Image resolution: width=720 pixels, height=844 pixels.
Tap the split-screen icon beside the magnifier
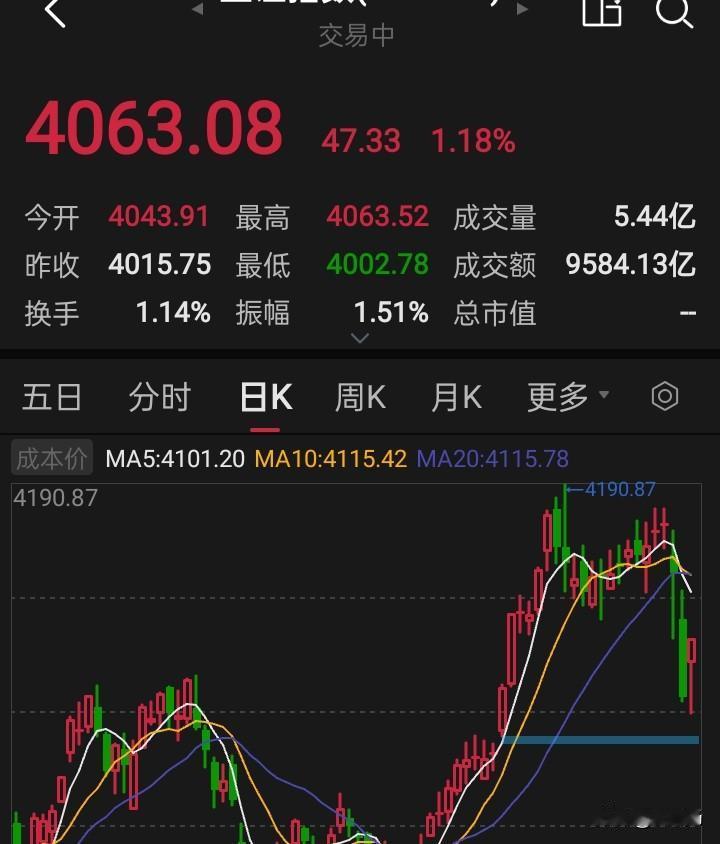point(601,15)
